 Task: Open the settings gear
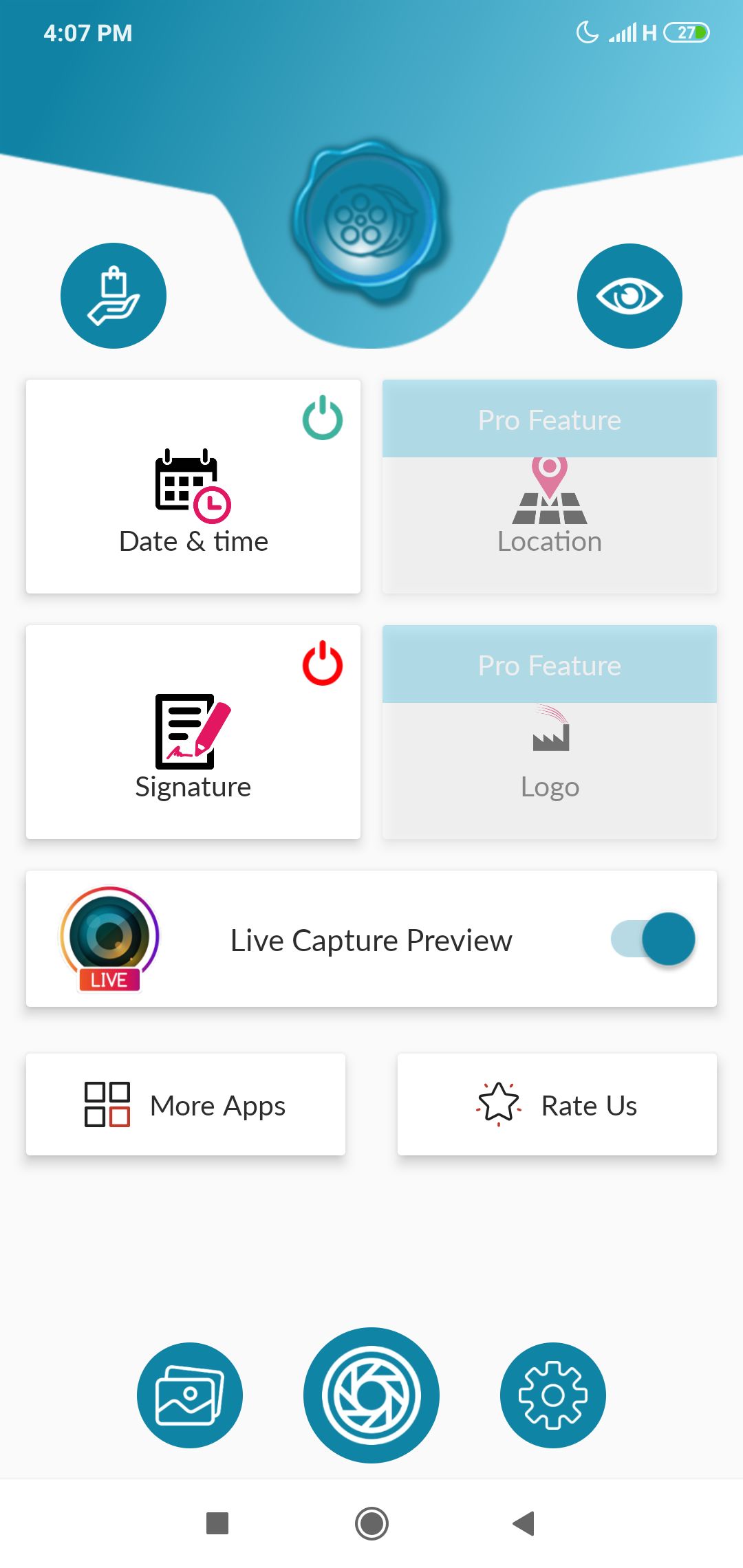tap(552, 1395)
